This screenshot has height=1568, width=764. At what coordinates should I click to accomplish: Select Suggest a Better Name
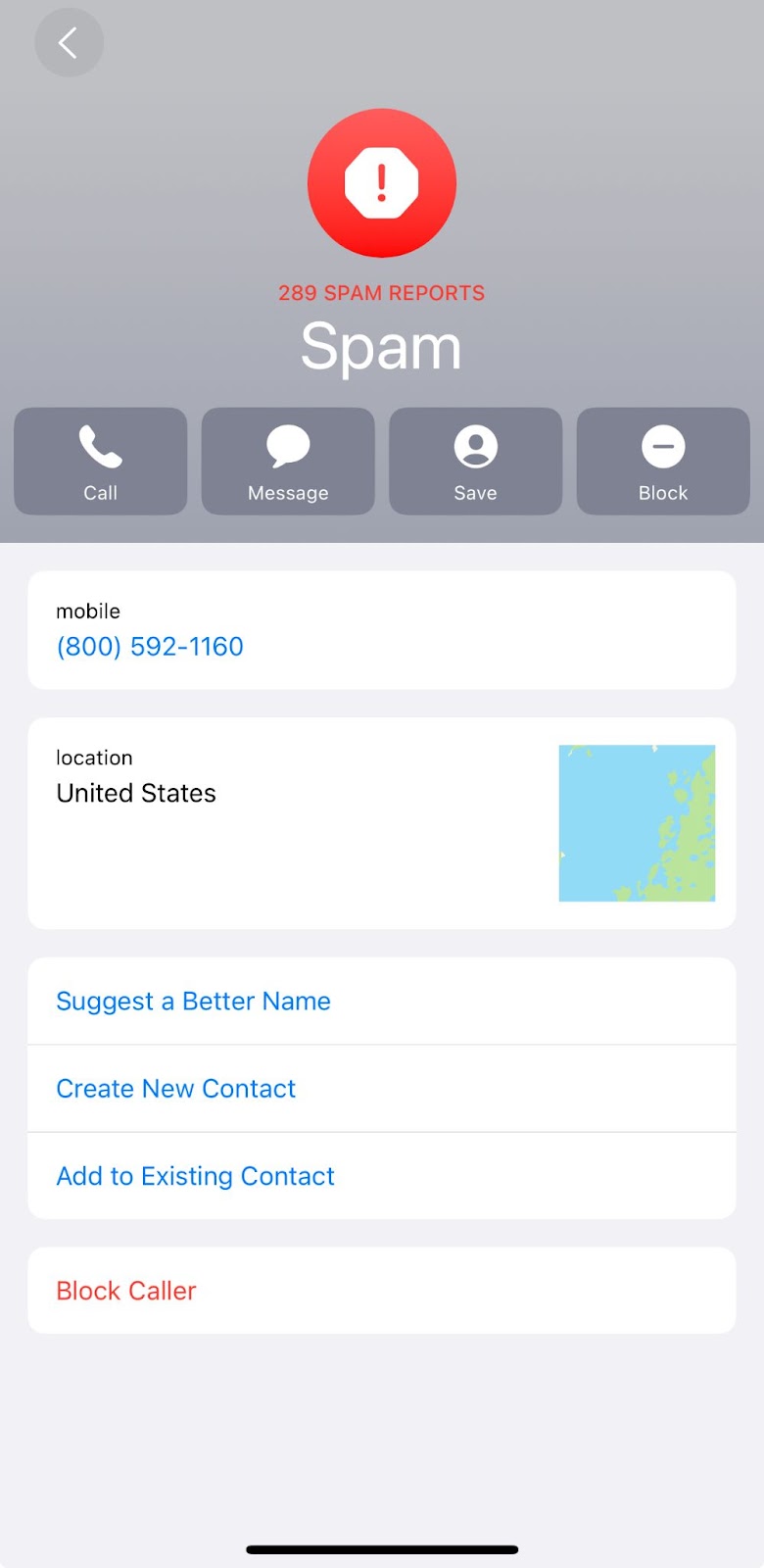point(382,1002)
